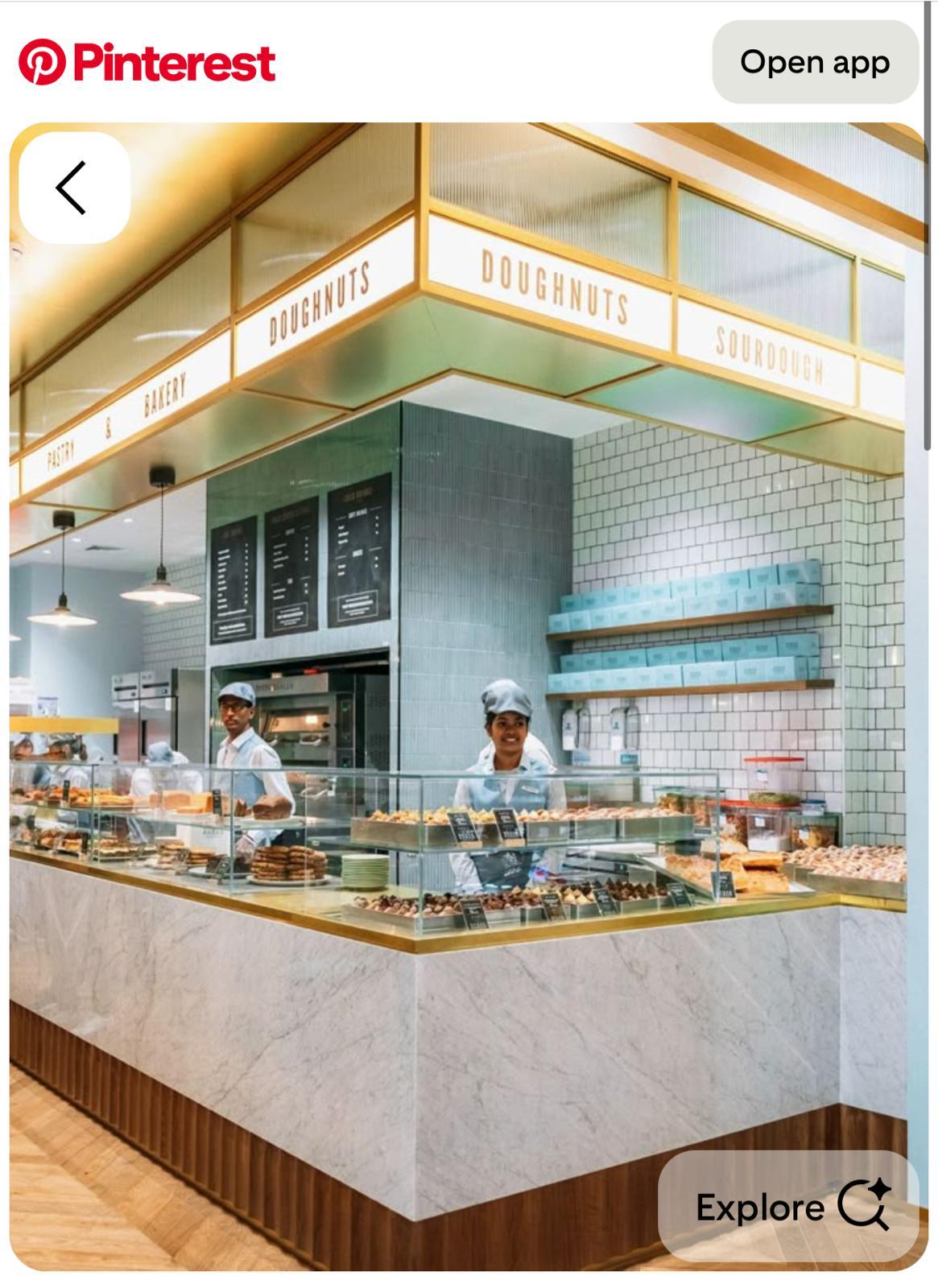Tap the Open app button
Image resolution: width=938 pixels, height=1288 pixels.
click(815, 62)
